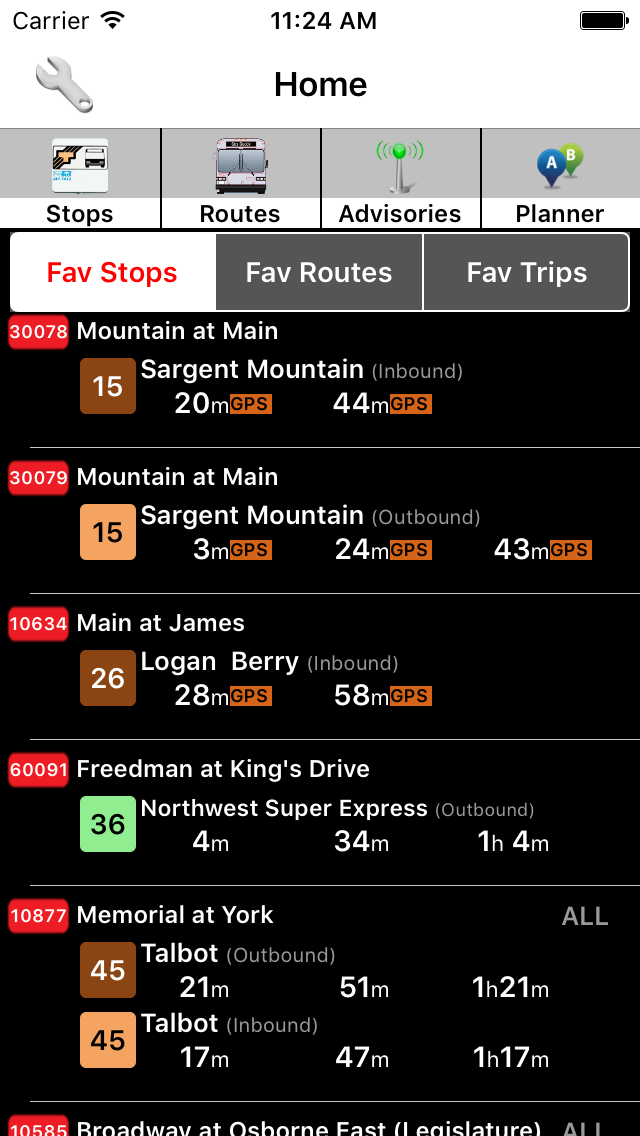Tap ALL next to Memorial at York
This screenshot has width=640, height=1136.
[585, 916]
